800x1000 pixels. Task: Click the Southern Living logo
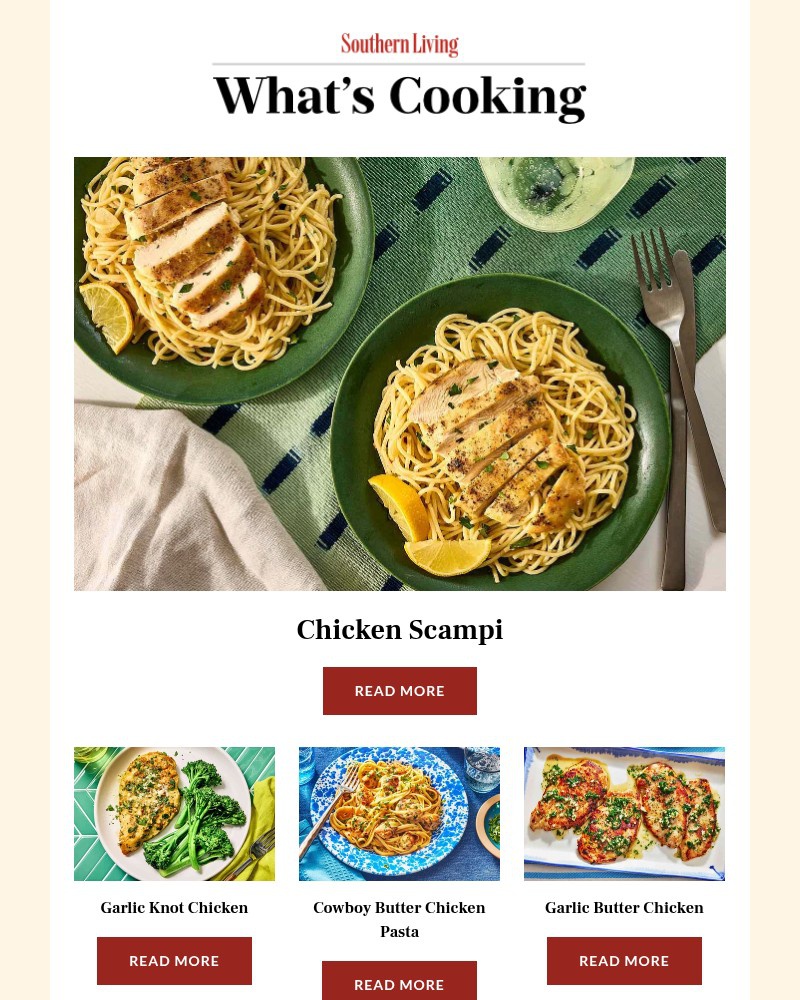point(400,44)
